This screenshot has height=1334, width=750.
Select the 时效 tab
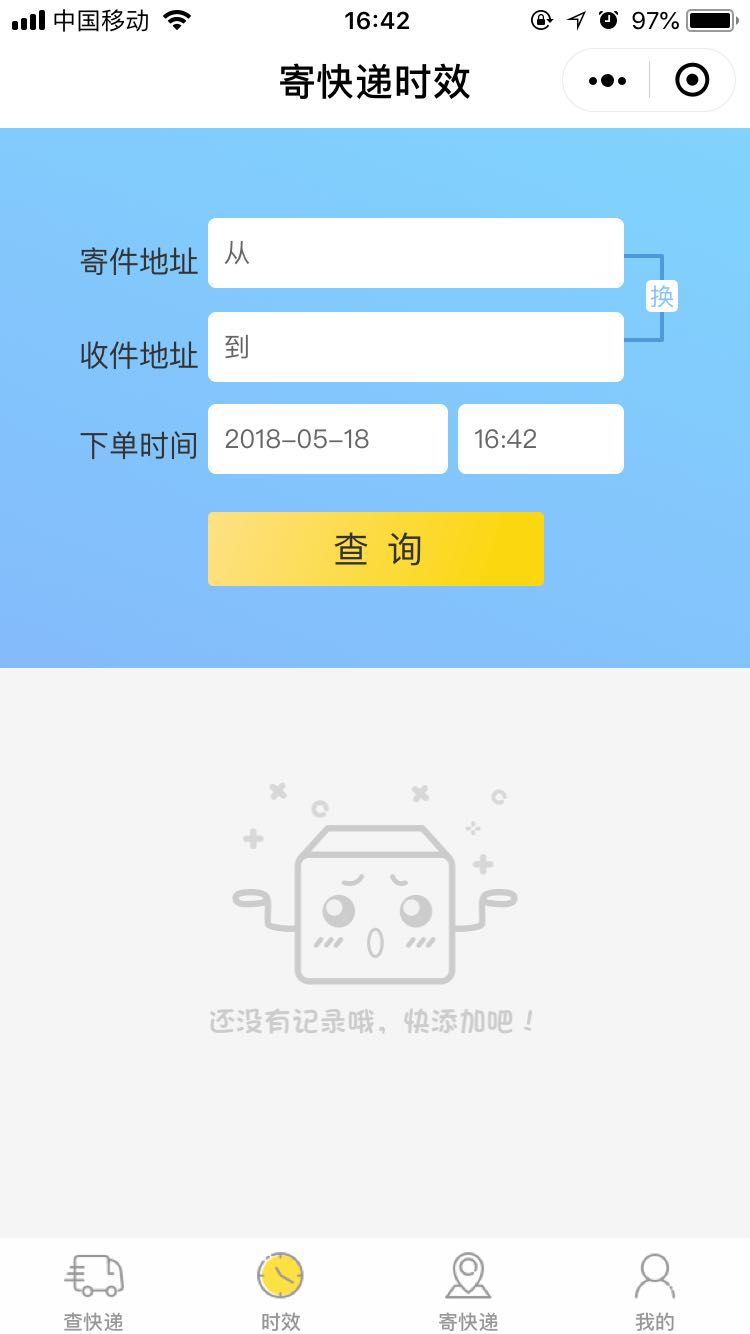[281, 1291]
